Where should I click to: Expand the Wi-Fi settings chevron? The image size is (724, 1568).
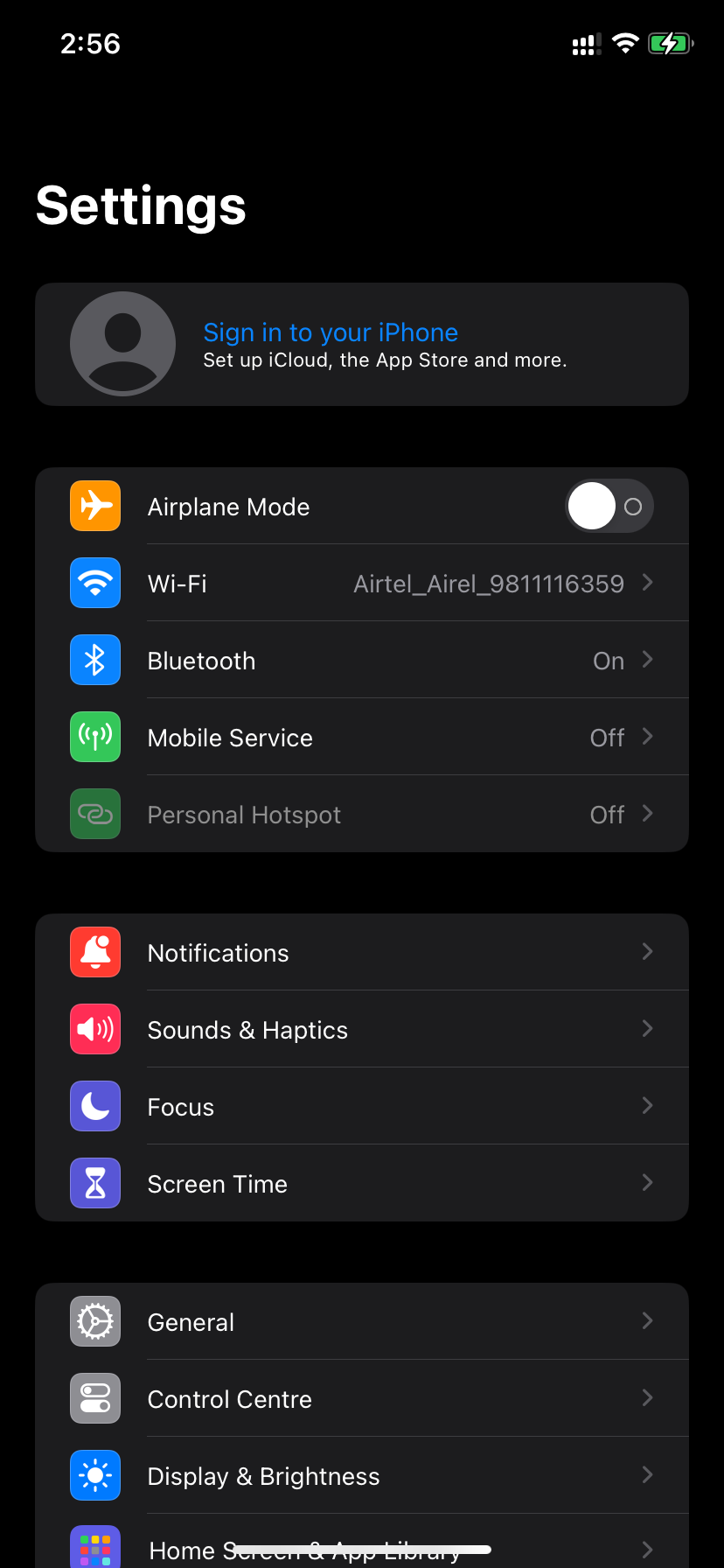click(647, 583)
